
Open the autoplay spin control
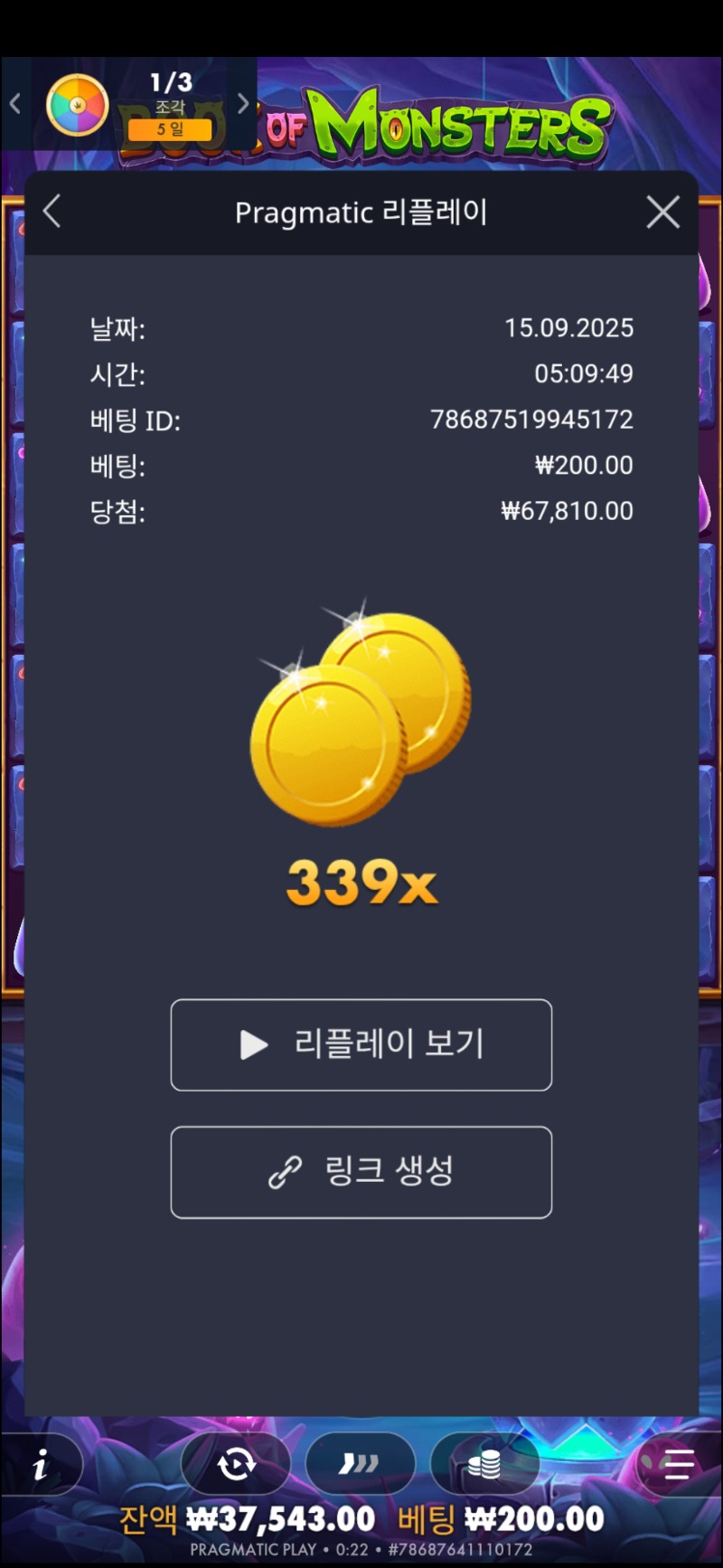(236, 1463)
